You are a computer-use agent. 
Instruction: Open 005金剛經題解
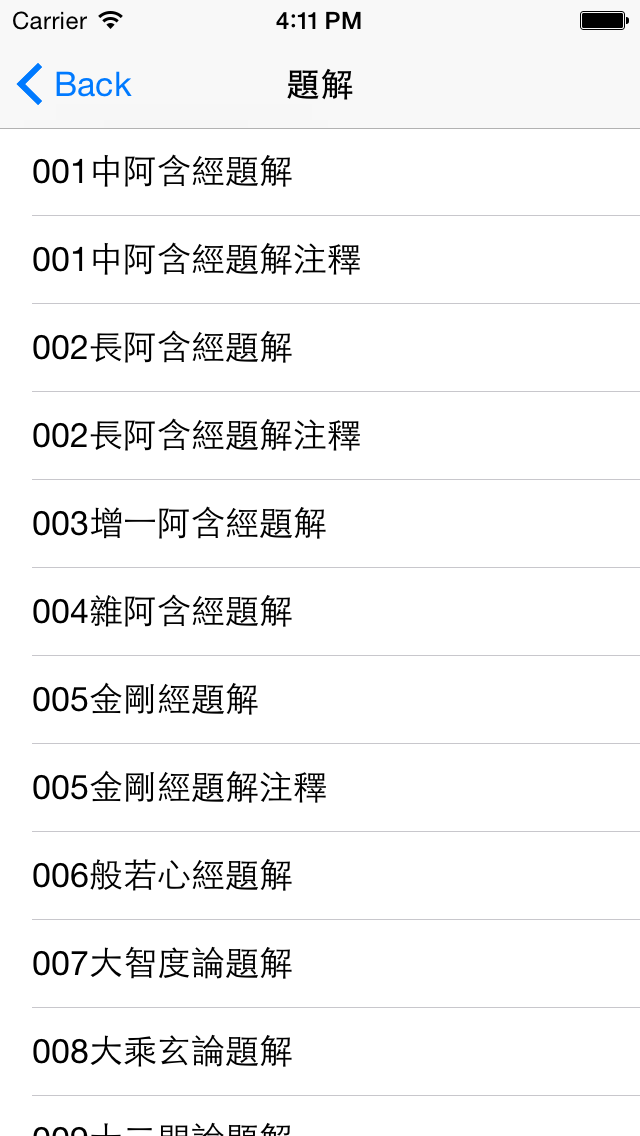[145, 700]
